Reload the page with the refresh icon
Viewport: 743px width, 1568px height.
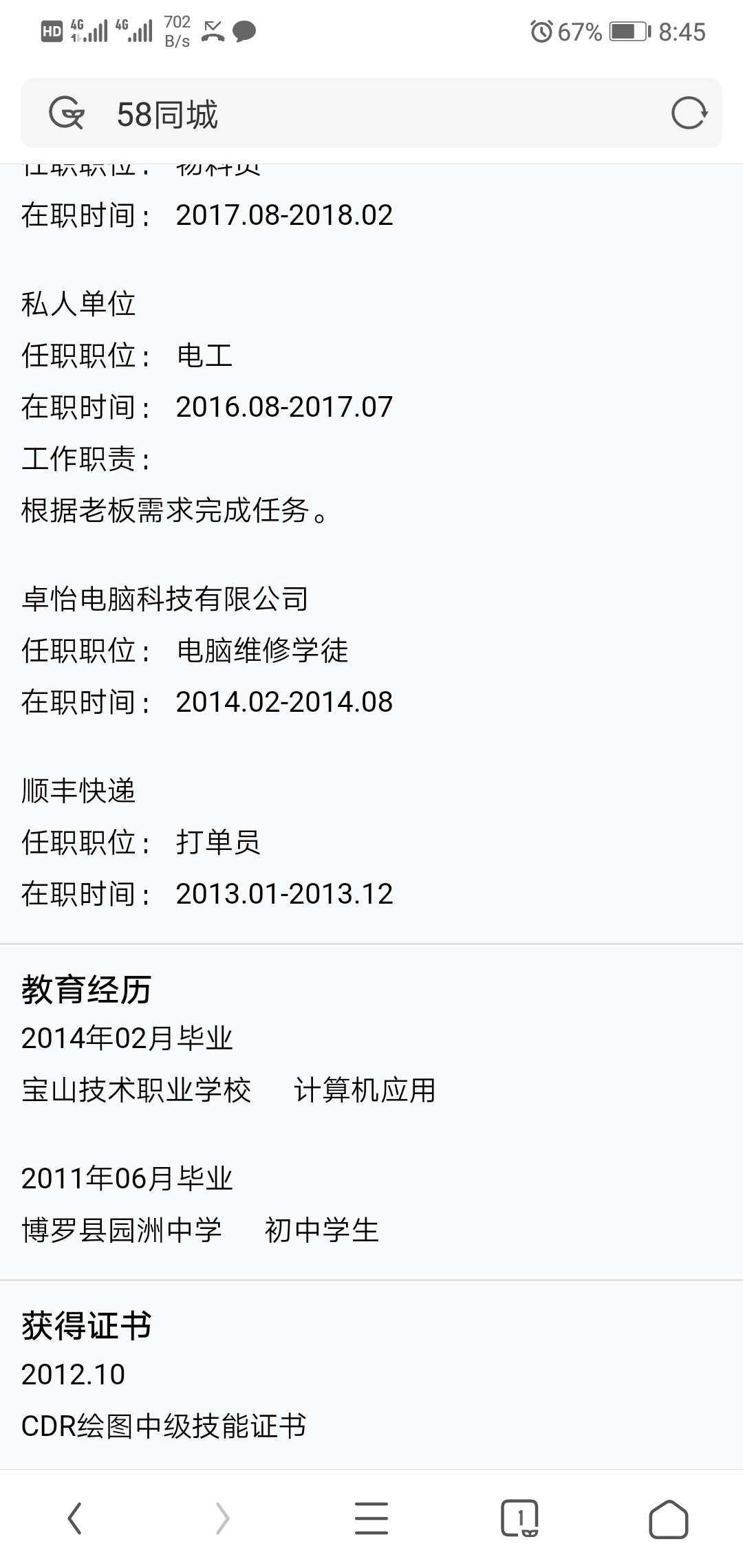[x=689, y=113]
